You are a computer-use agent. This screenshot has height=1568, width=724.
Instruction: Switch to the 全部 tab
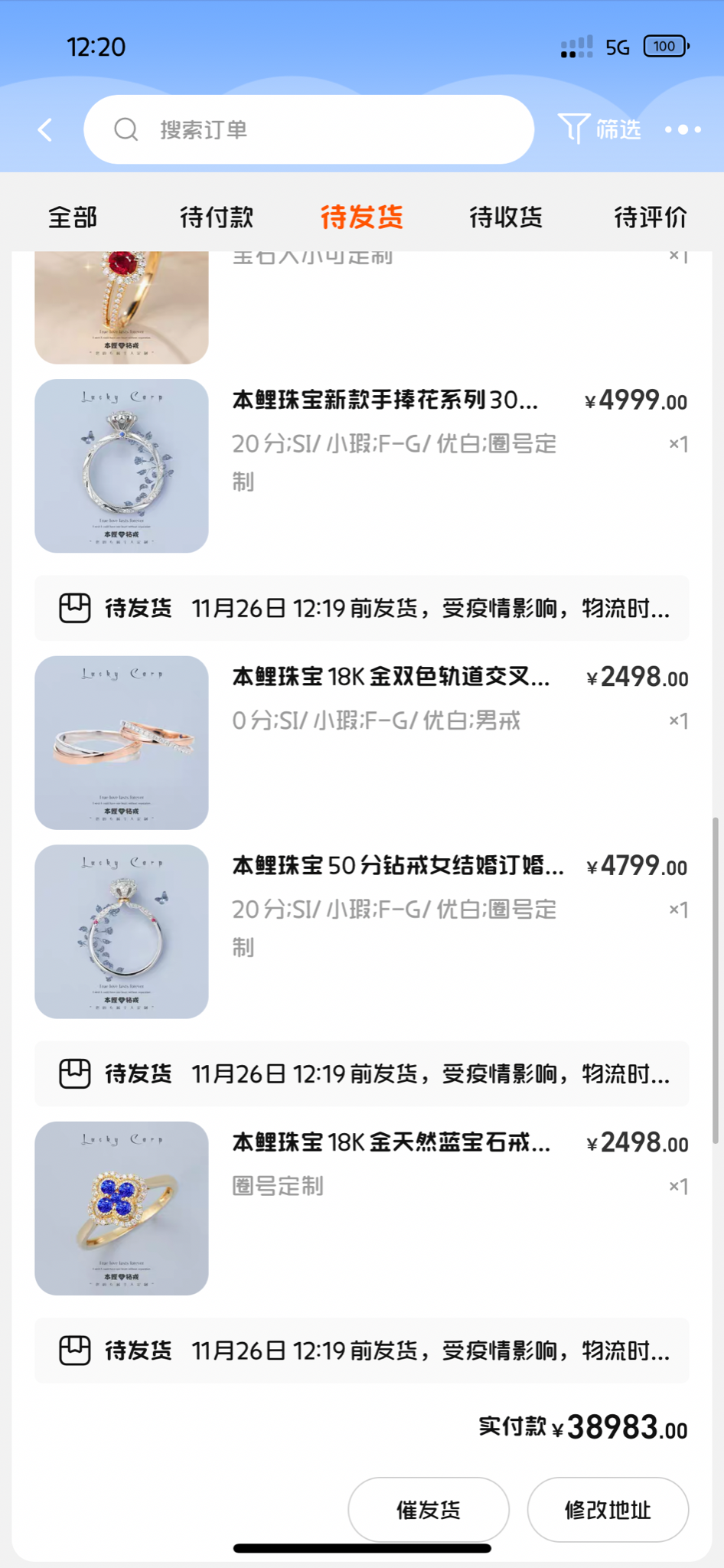(x=73, y=217)
